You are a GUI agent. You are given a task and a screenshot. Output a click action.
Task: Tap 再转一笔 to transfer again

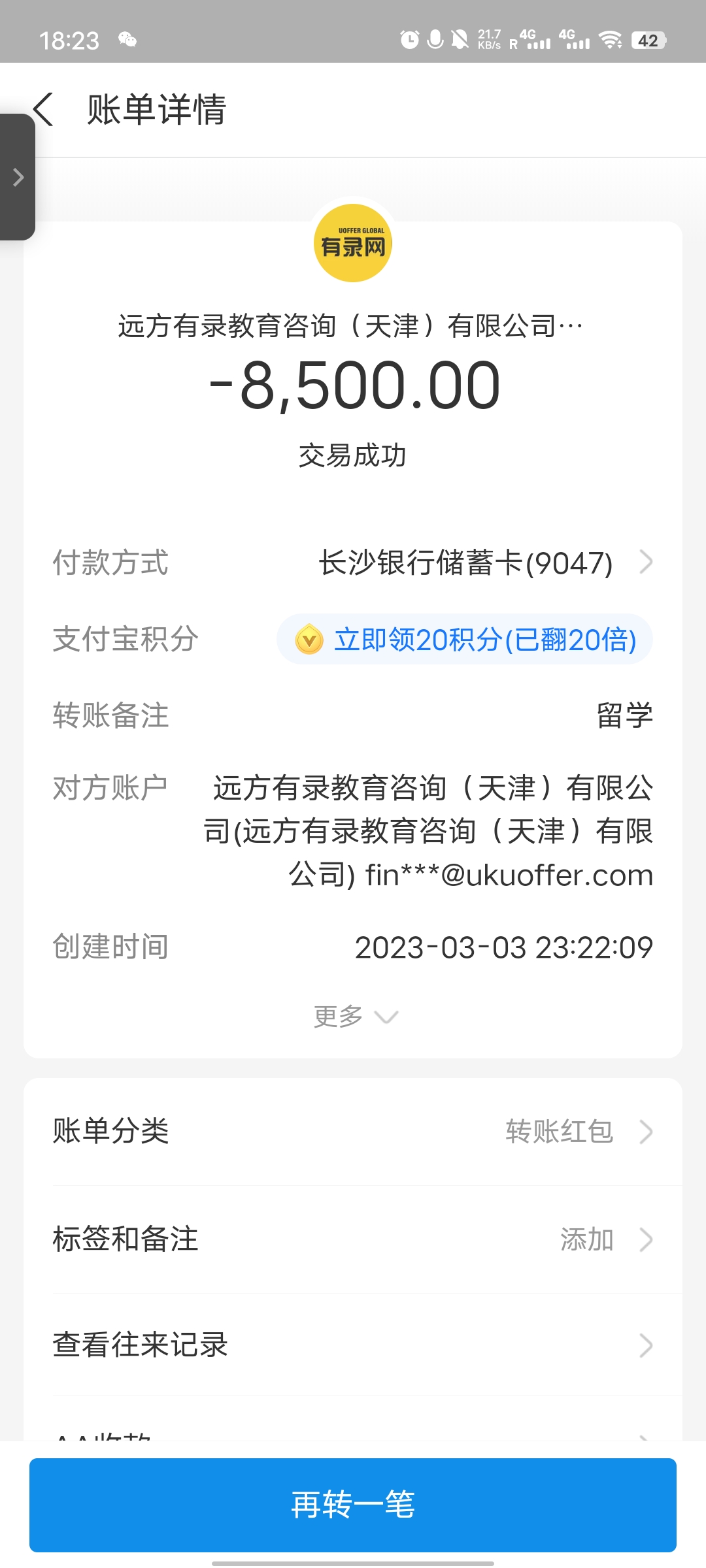coord(353,1505)
